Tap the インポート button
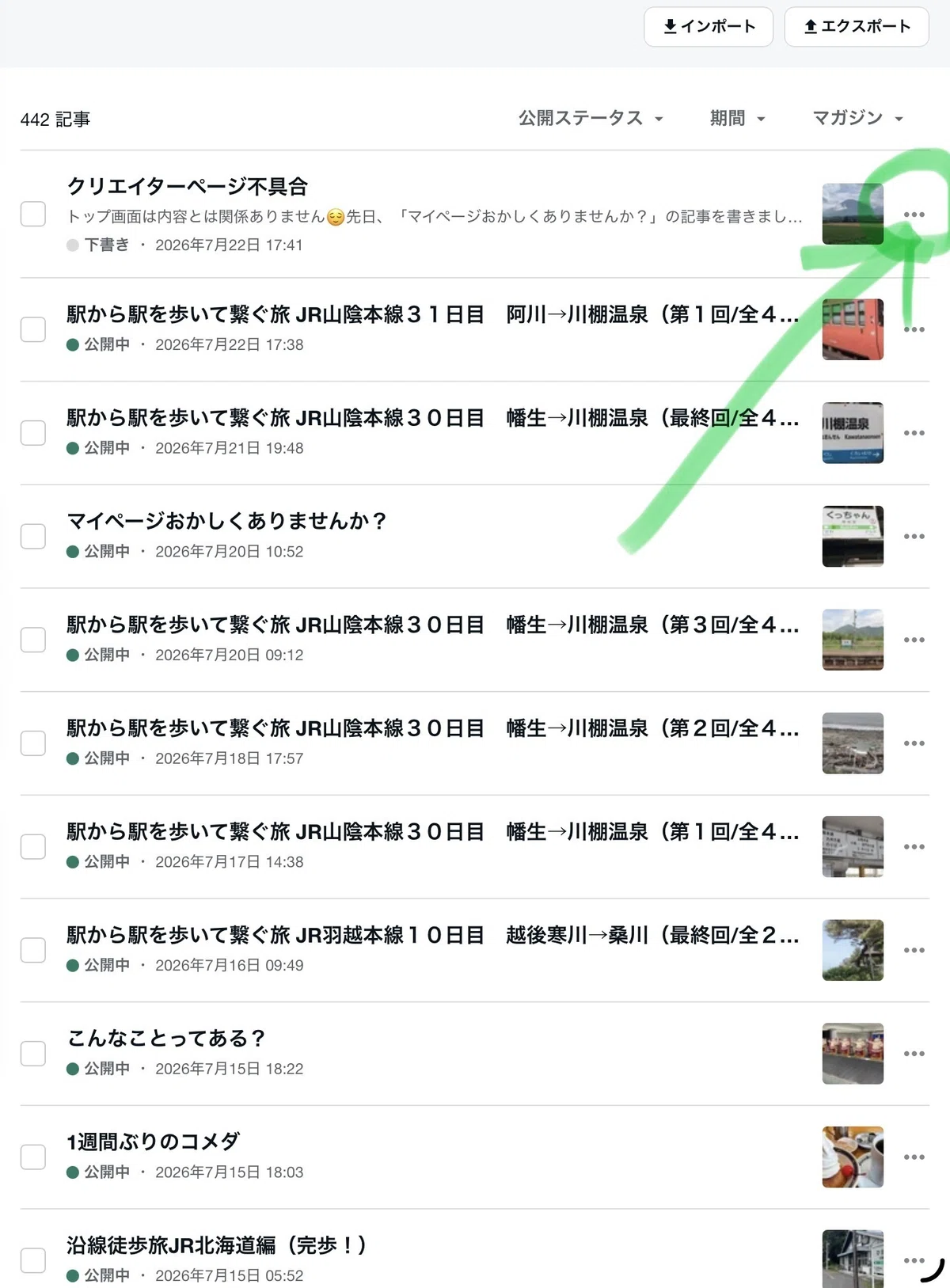 pos(708,27)
